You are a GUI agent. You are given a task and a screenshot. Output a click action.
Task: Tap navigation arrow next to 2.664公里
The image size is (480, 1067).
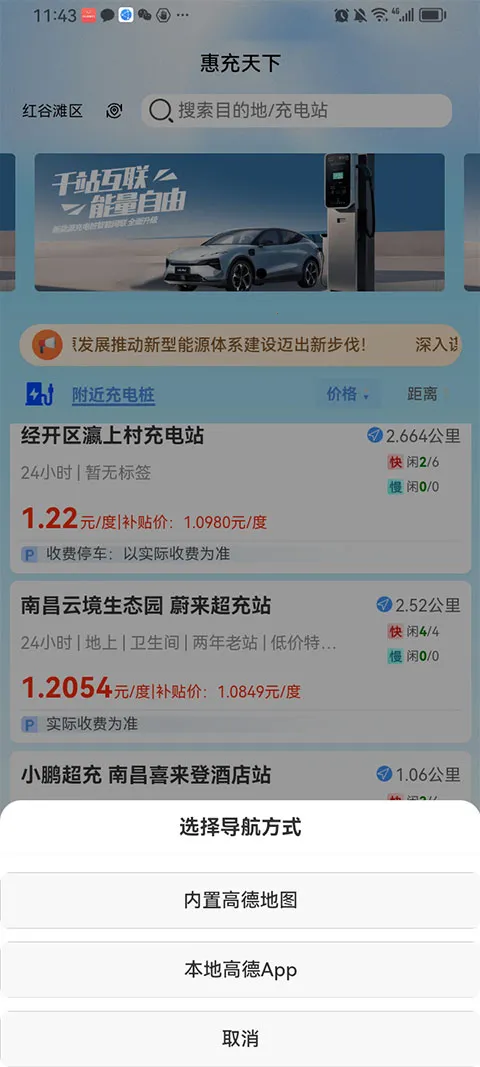[x=374, y=436]
